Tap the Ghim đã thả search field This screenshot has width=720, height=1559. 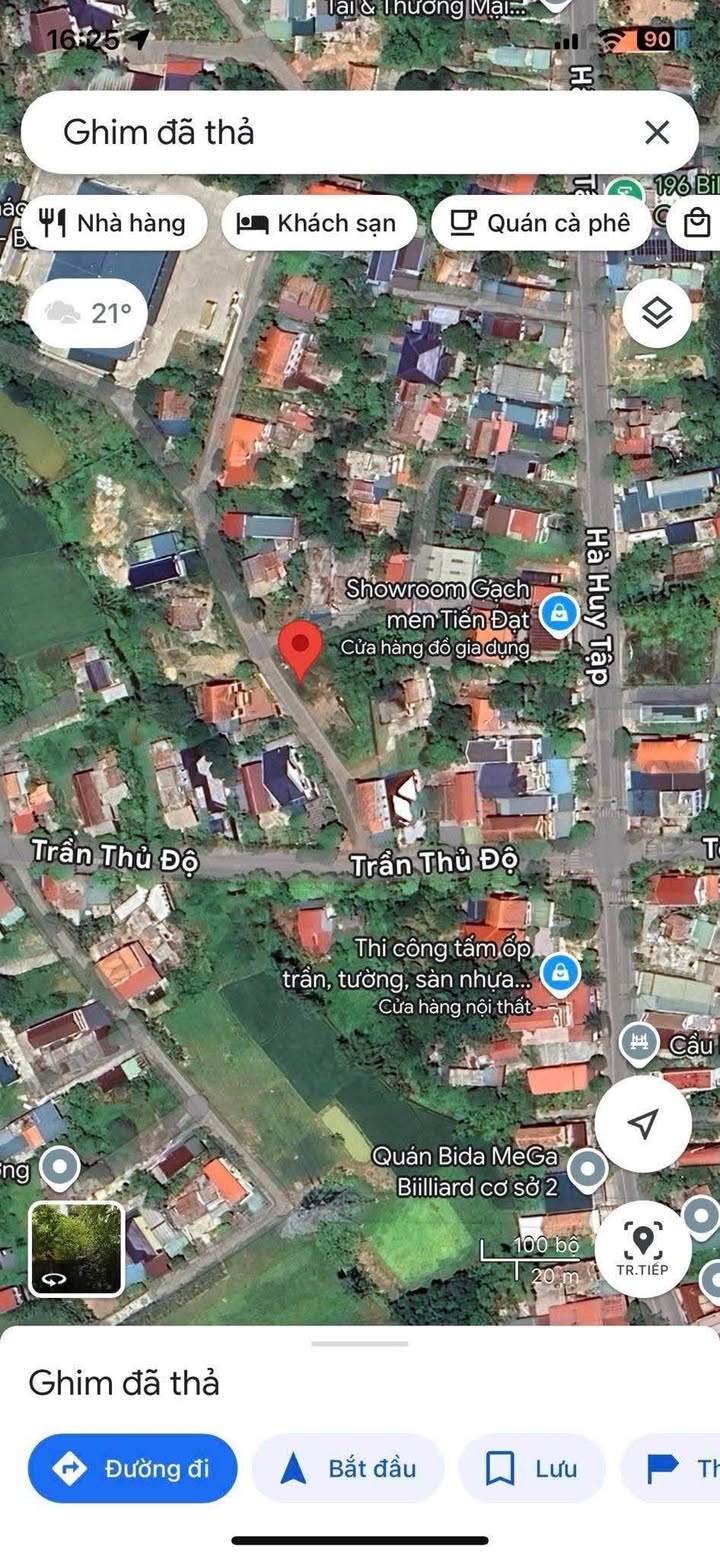[x=330, y=132]
